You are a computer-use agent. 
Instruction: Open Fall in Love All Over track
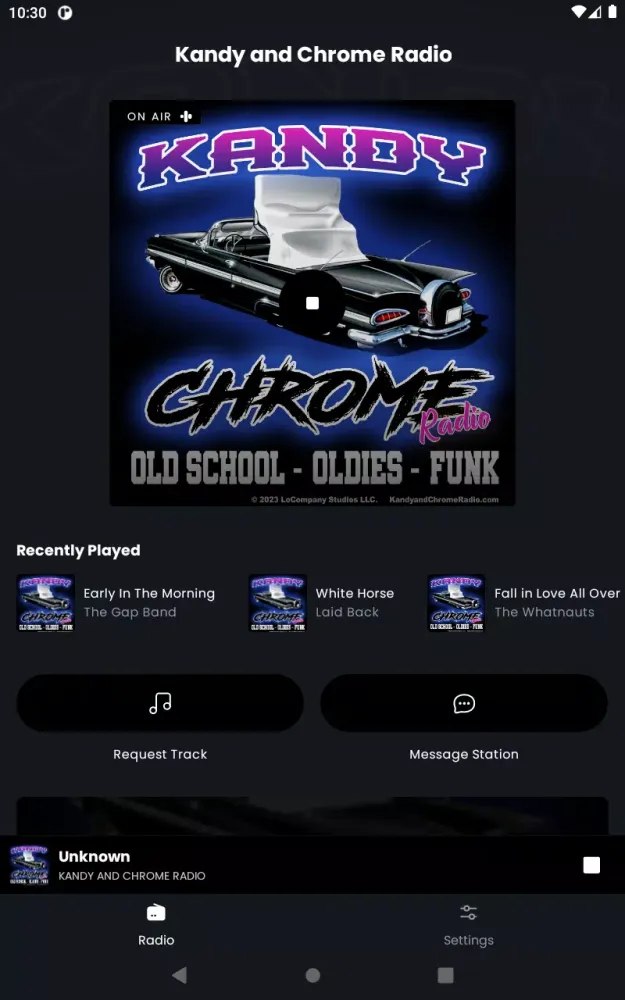(524, 602)
